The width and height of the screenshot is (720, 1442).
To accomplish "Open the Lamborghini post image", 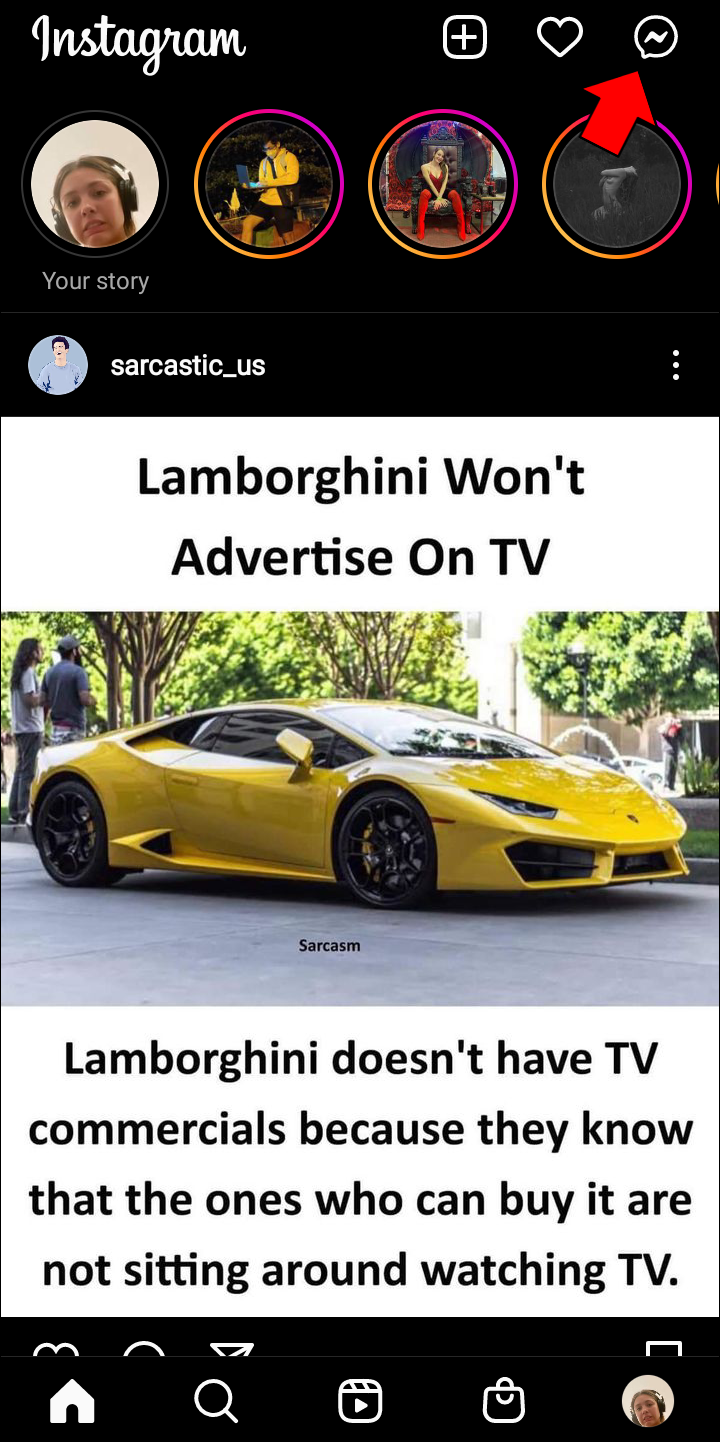I will coord(360,866).
